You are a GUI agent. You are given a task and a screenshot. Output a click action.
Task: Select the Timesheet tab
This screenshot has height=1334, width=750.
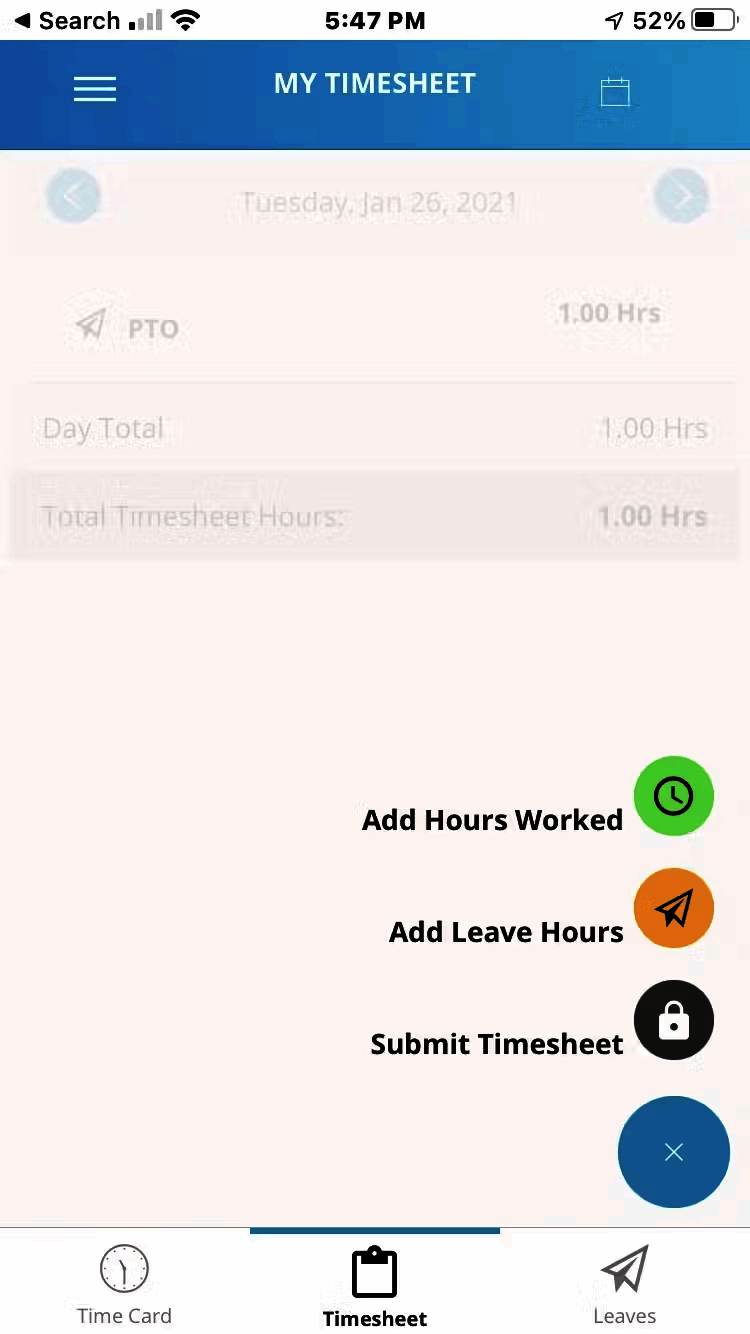point(375,1284)
